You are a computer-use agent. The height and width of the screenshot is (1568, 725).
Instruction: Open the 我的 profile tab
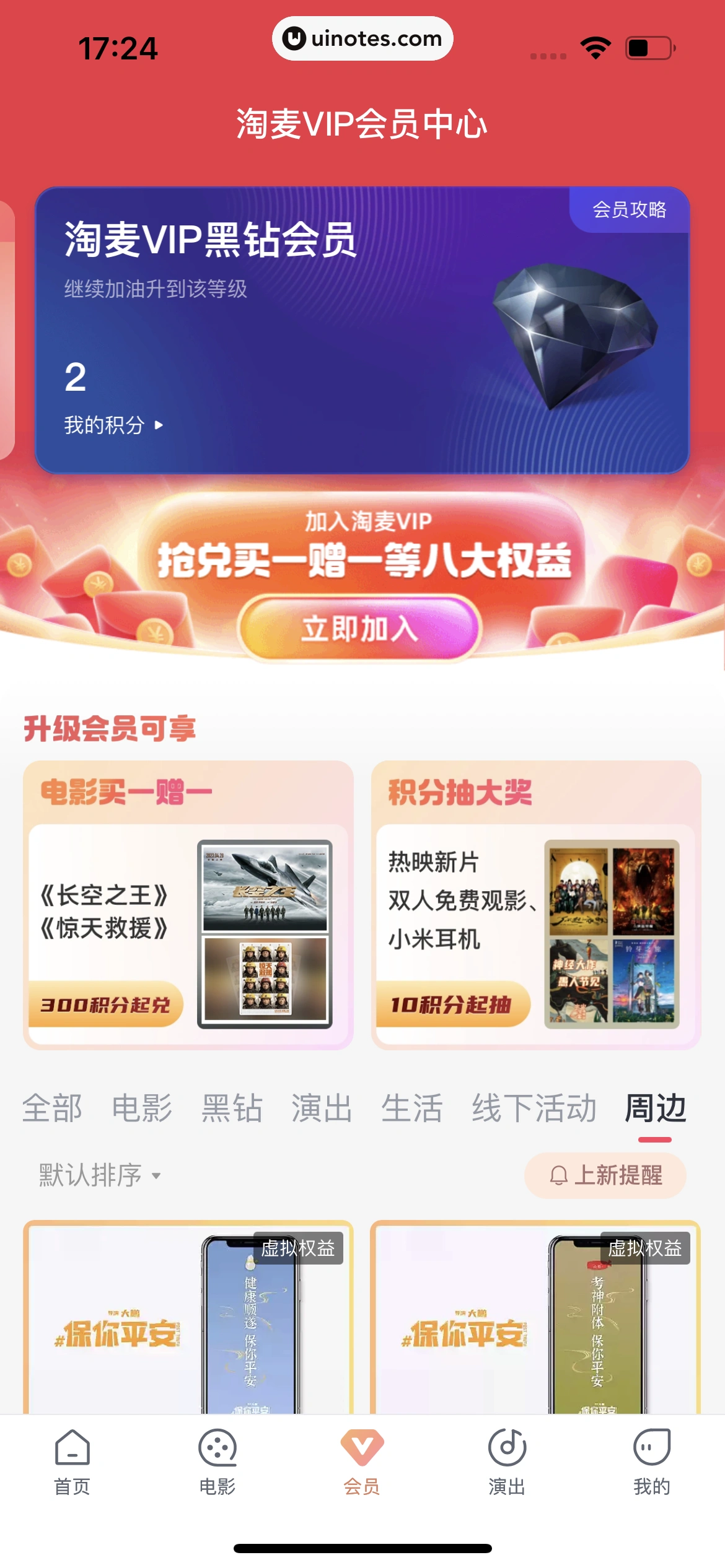pos(651,1461)
